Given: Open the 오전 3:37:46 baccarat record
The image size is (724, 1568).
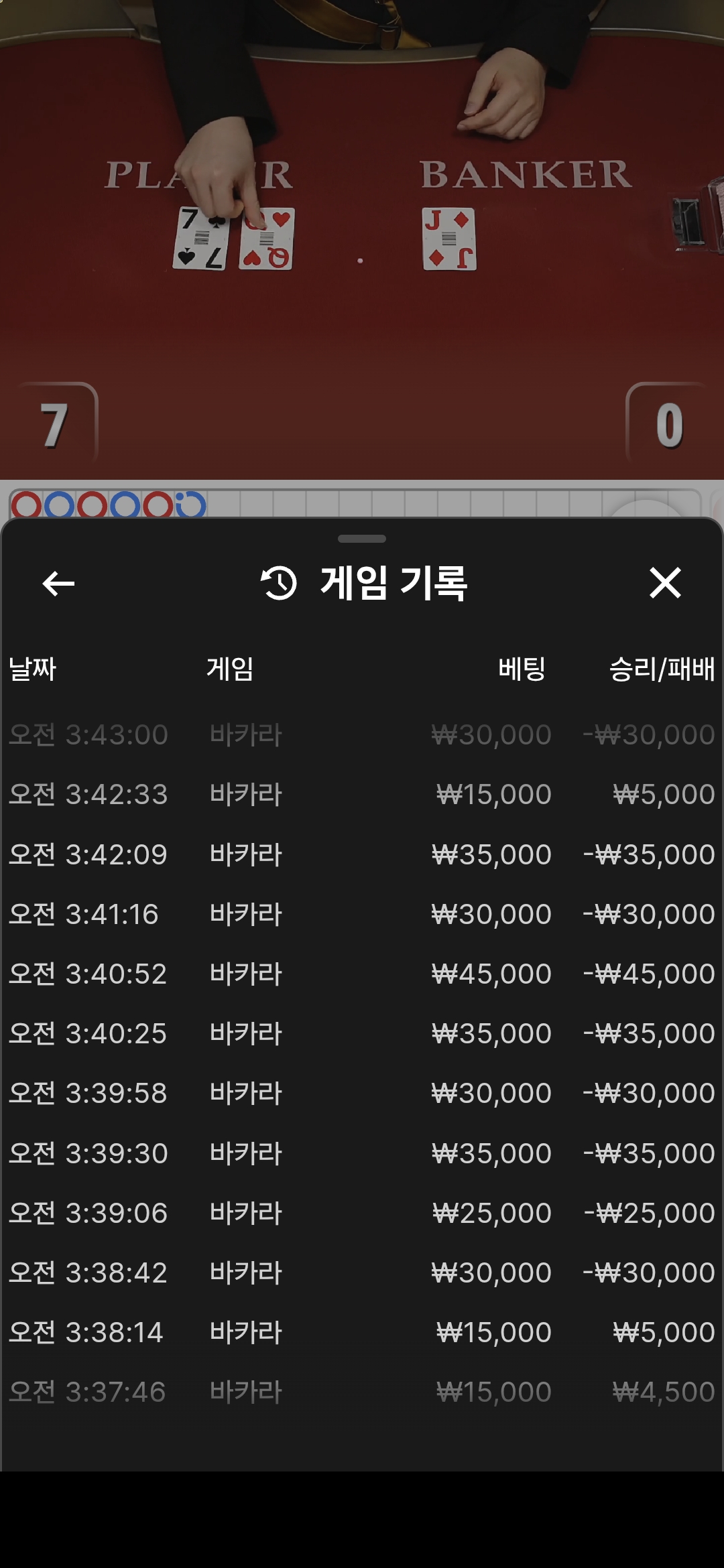Looking at the screenshot, I should [x=362, y=1392].
